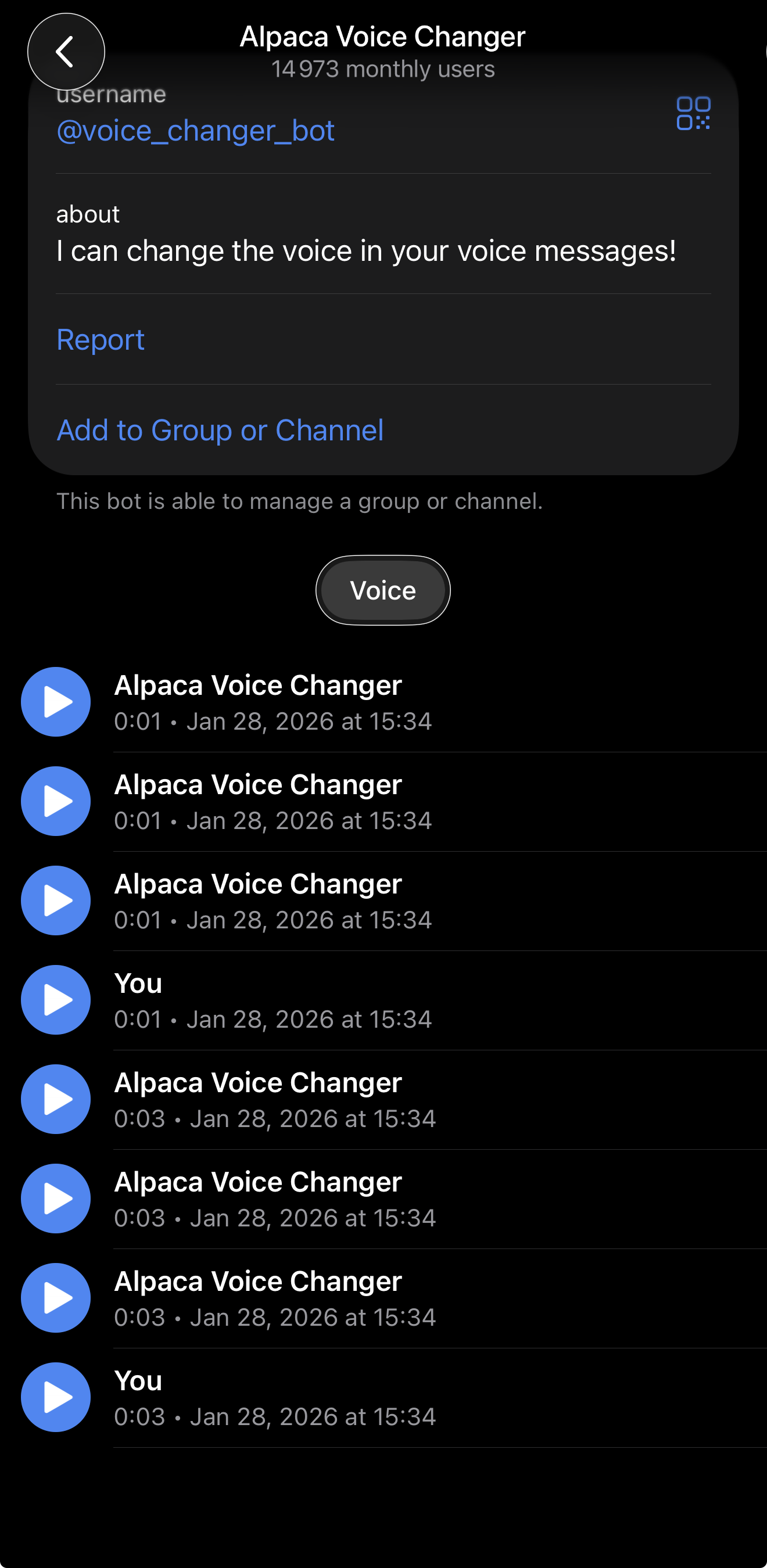Select the Voice media filter pill

tap(382, 589)
